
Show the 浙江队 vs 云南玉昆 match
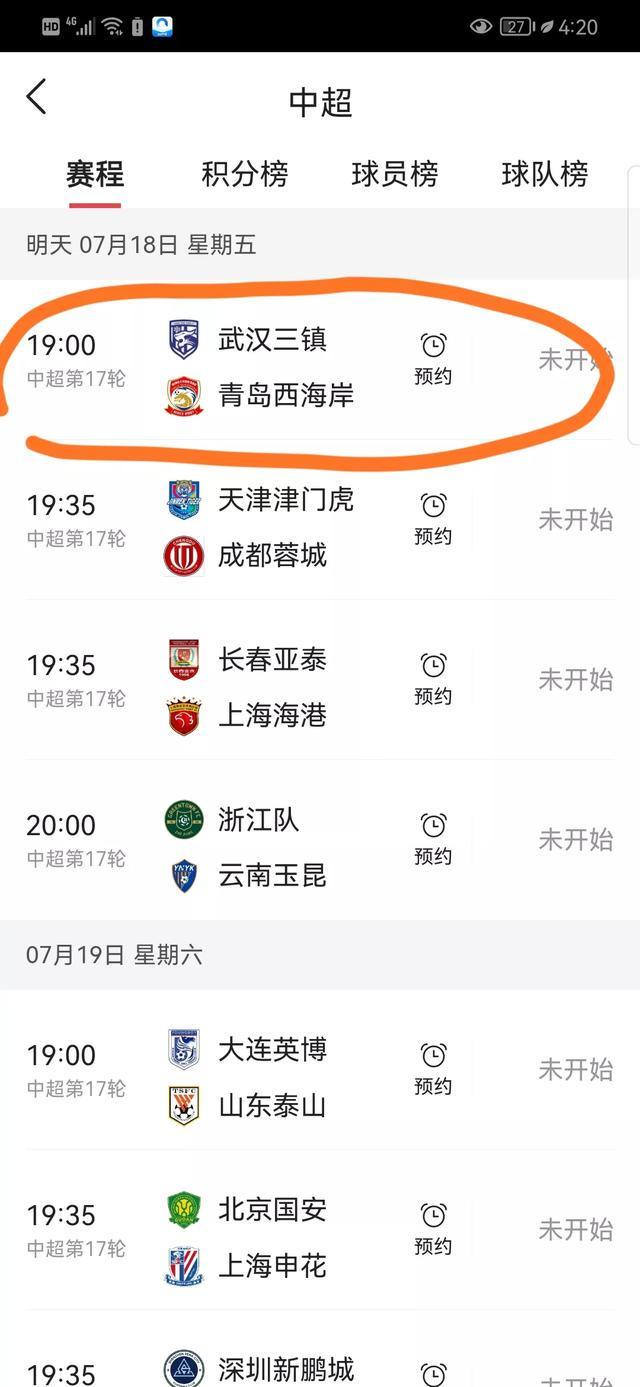click(x=272, y=847)
